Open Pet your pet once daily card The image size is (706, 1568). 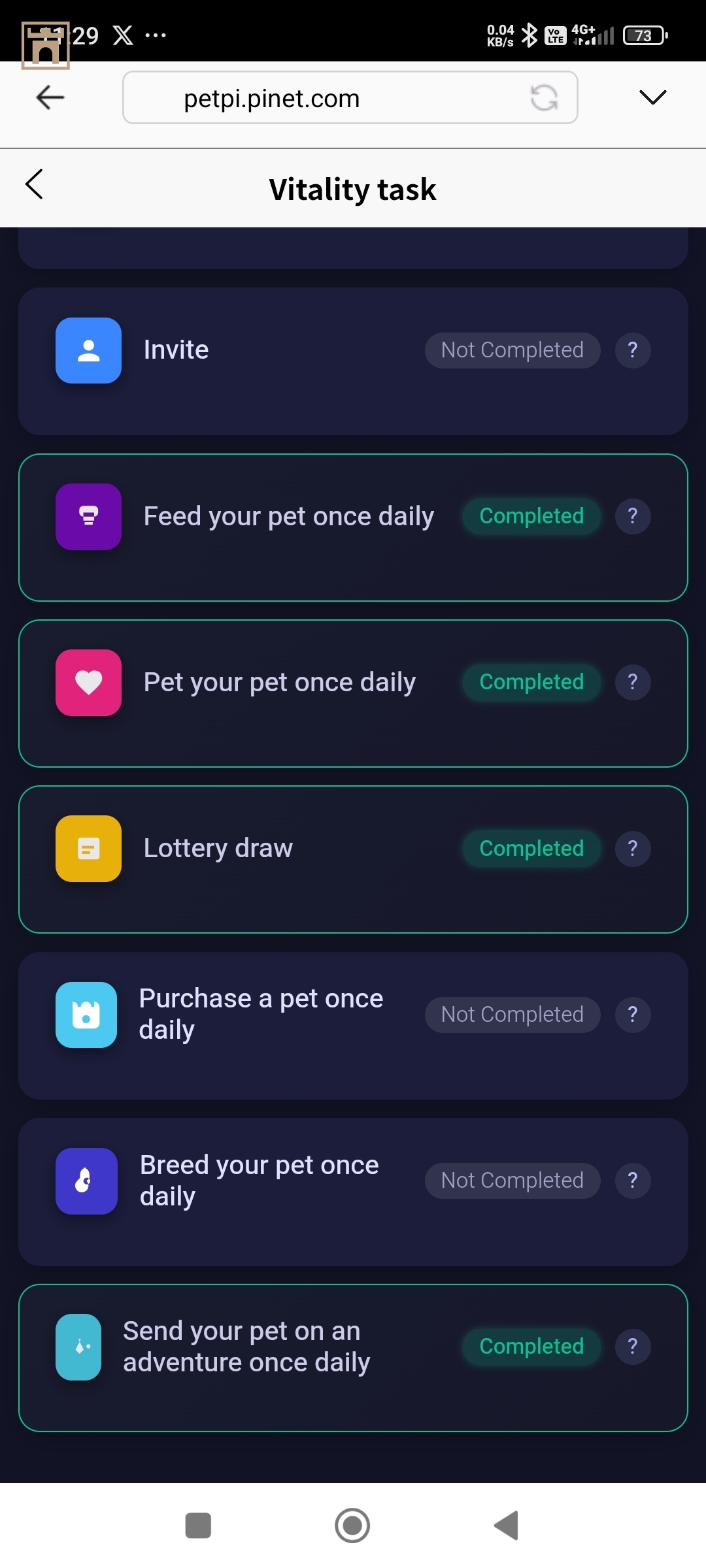[279, 683]
